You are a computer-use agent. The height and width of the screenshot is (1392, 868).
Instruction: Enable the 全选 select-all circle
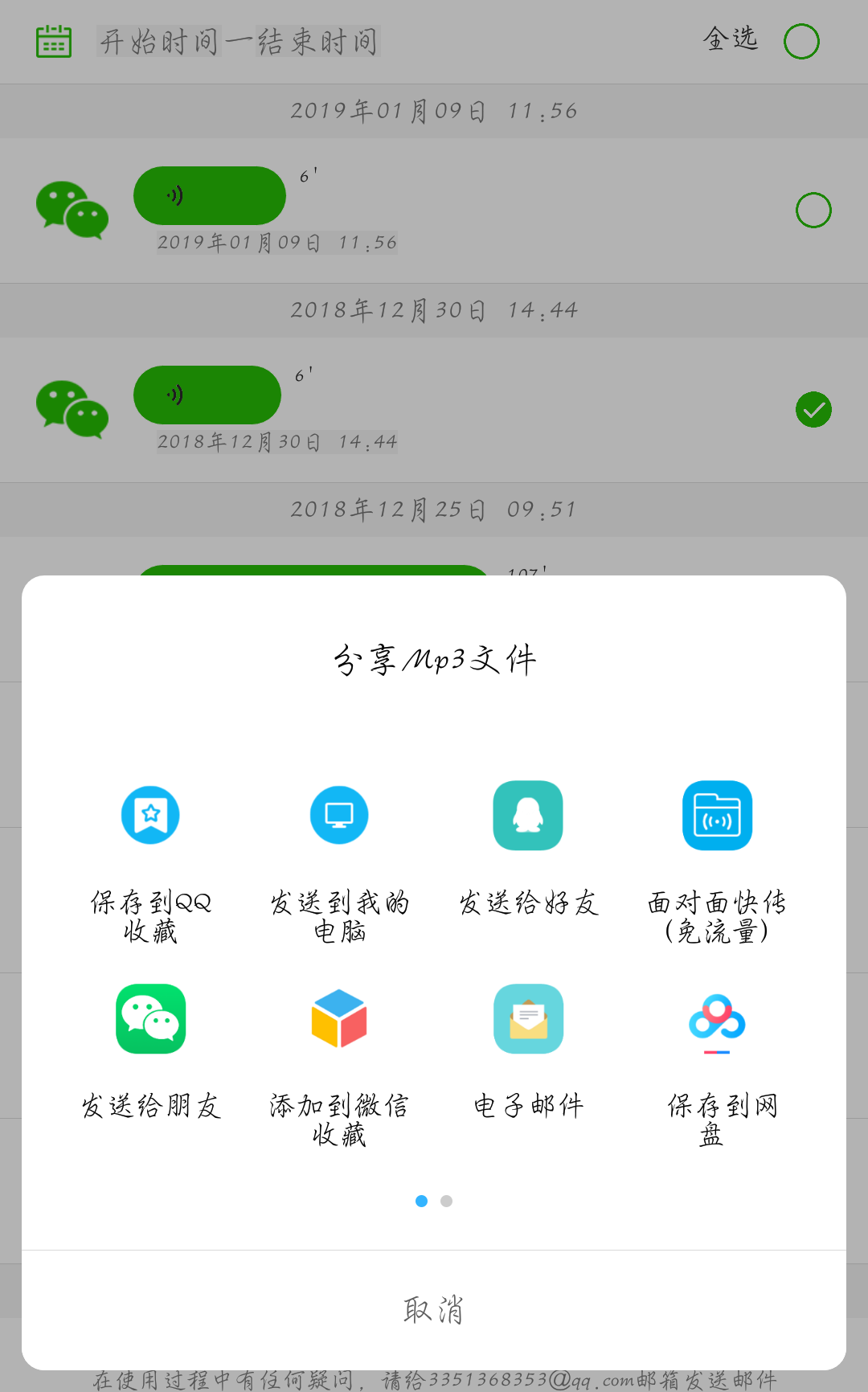pos(801,41)
